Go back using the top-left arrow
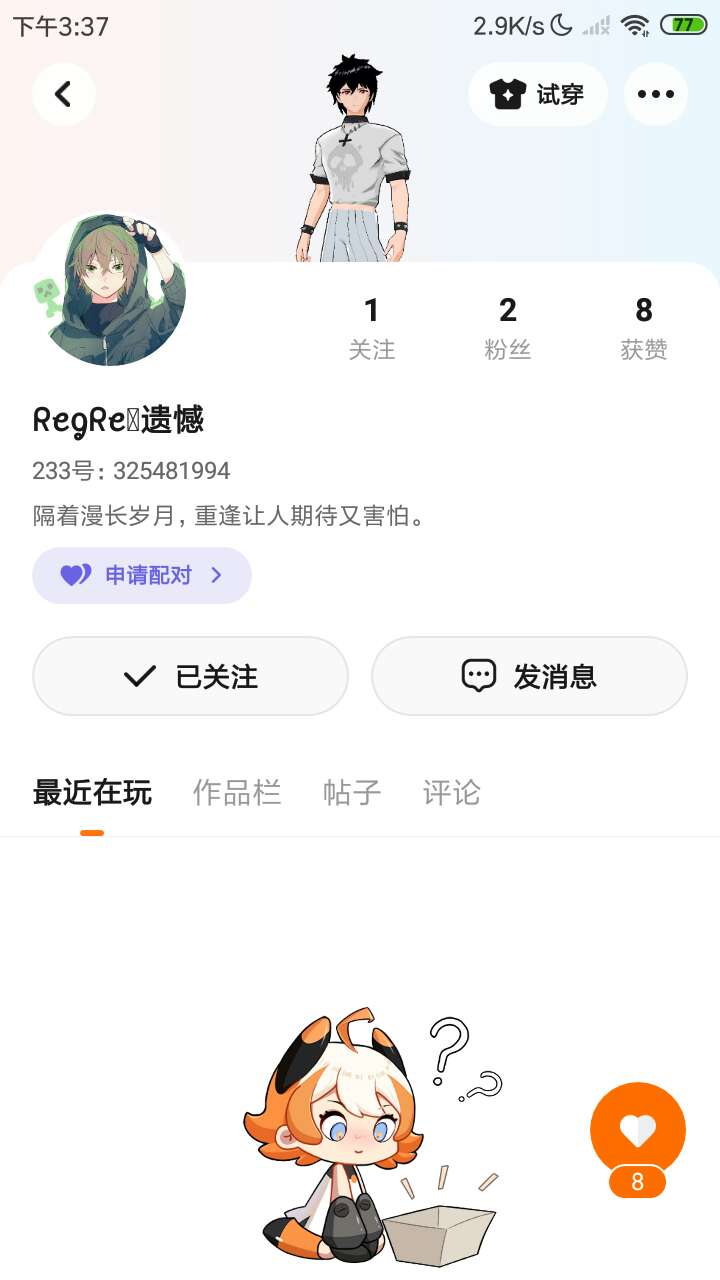 coord(63,94)
